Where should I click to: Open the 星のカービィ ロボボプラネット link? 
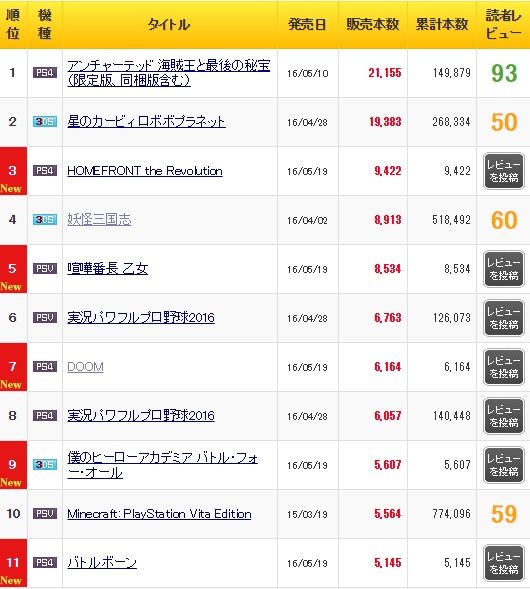(146, 122)
